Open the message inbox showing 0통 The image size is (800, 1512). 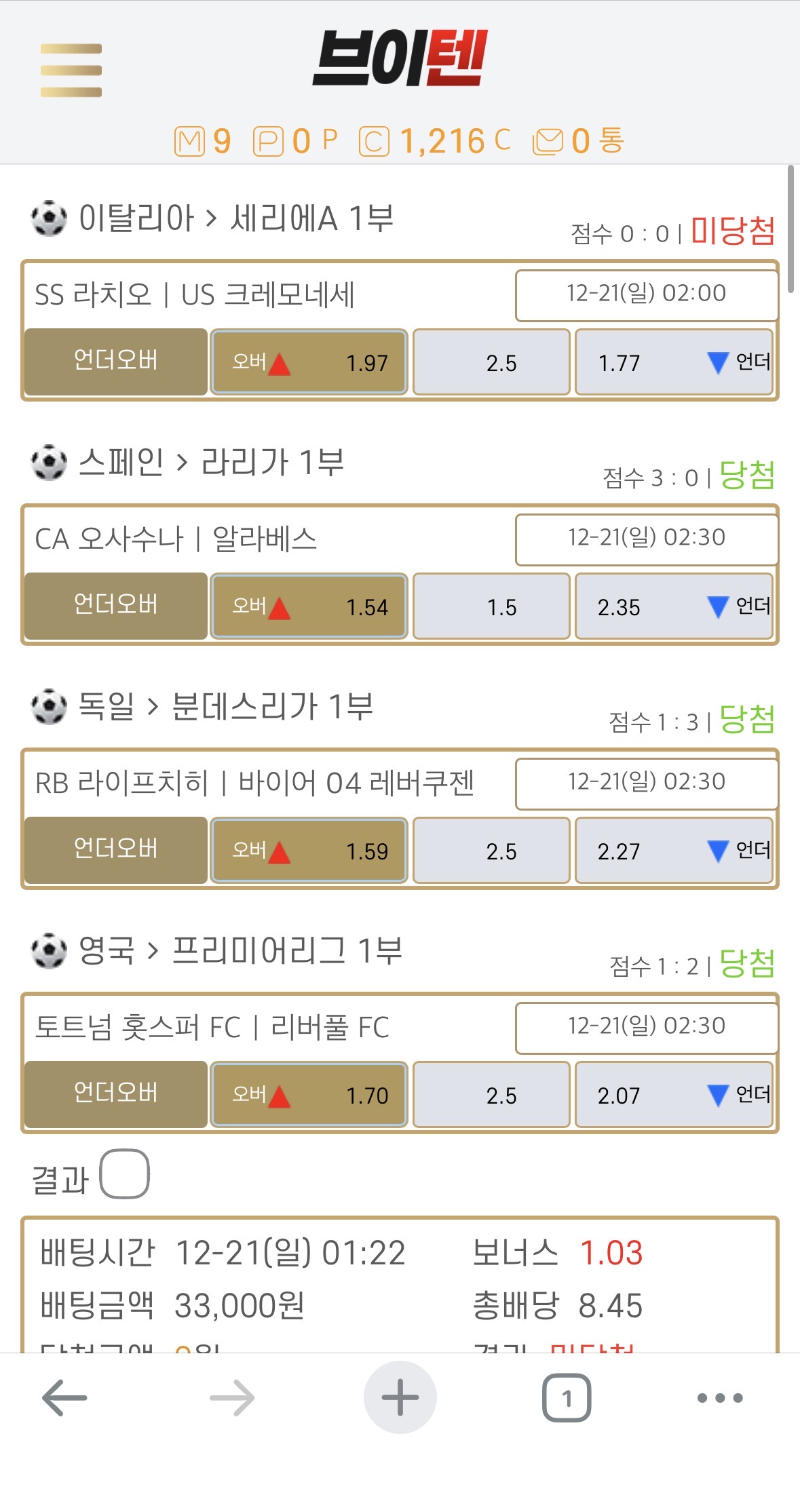578,141
